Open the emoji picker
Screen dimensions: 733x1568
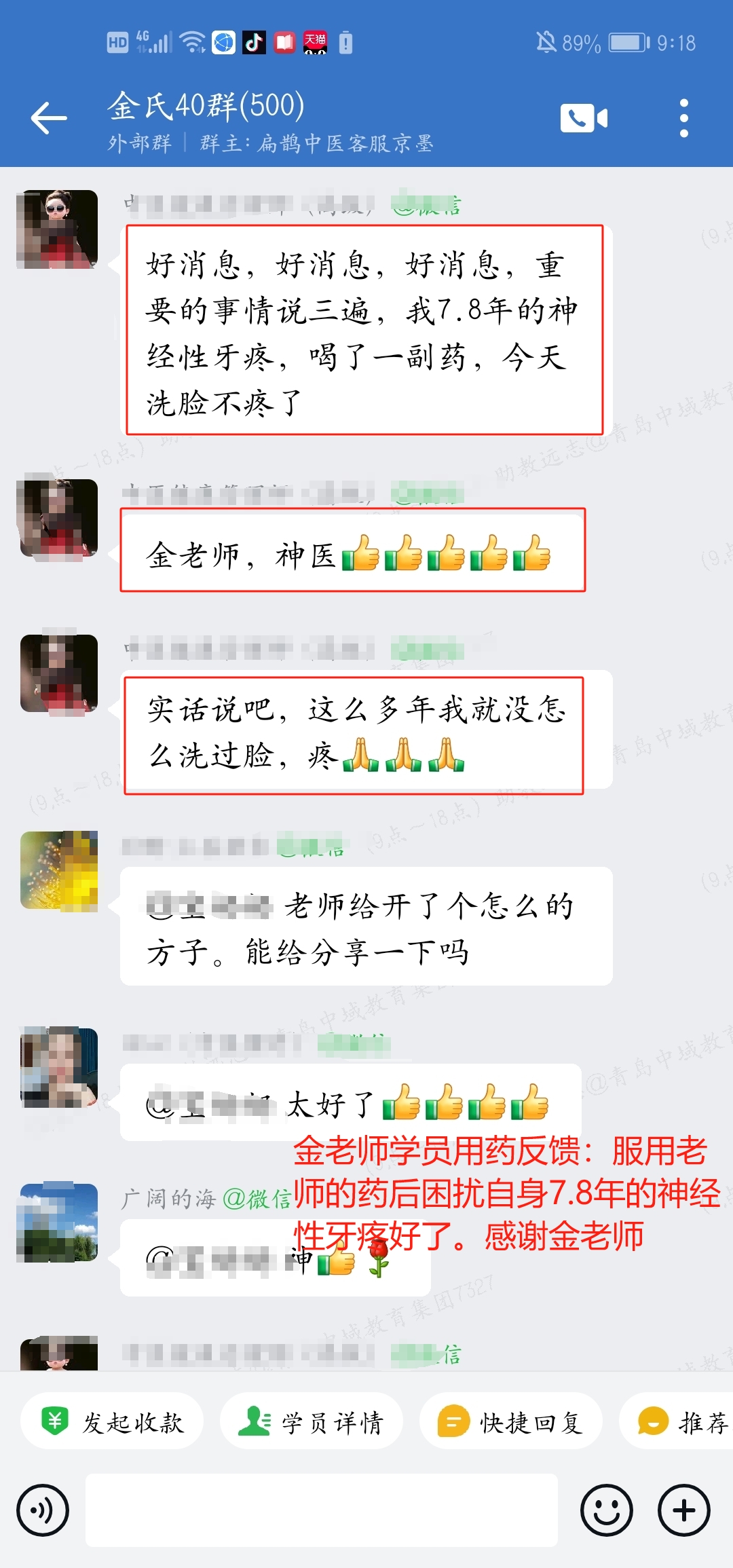coord(606,1510)
